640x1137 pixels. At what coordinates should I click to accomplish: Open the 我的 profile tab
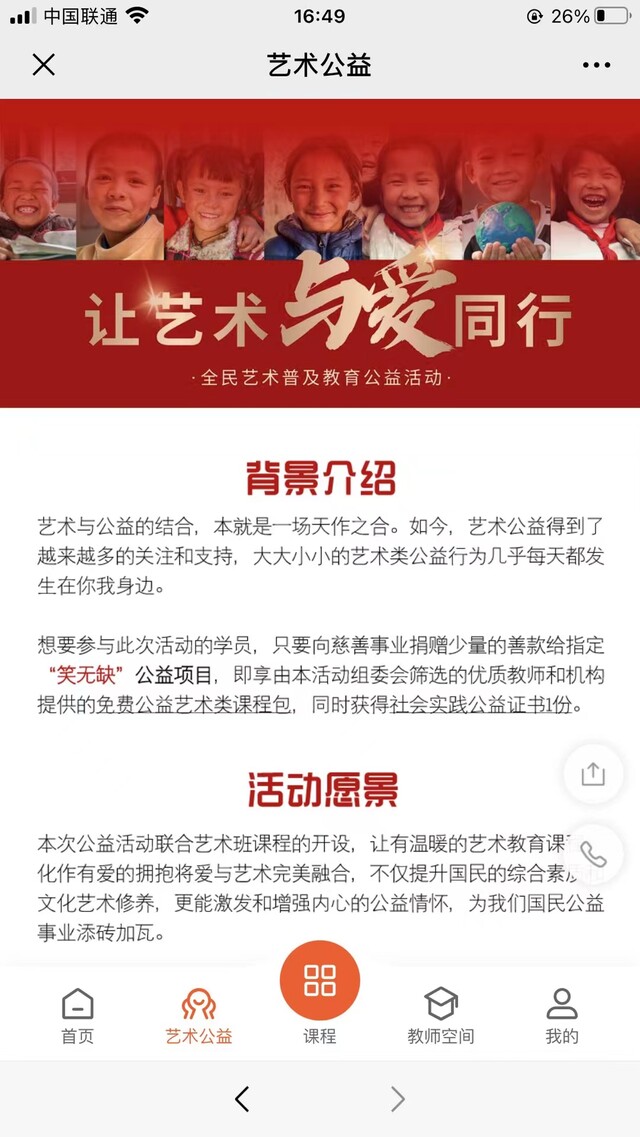tap(562, 1016)
